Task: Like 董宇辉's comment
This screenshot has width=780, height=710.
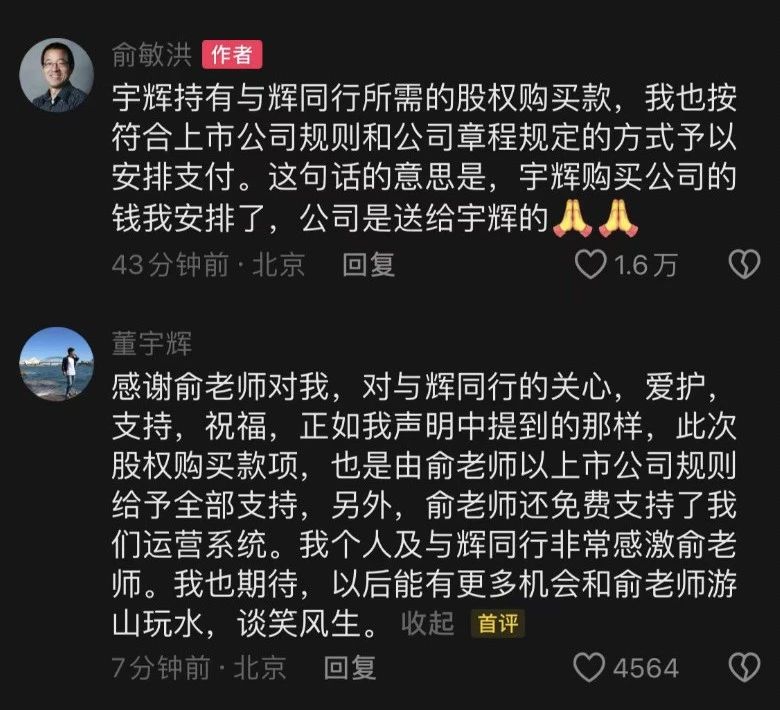Action: click(593, 667)
